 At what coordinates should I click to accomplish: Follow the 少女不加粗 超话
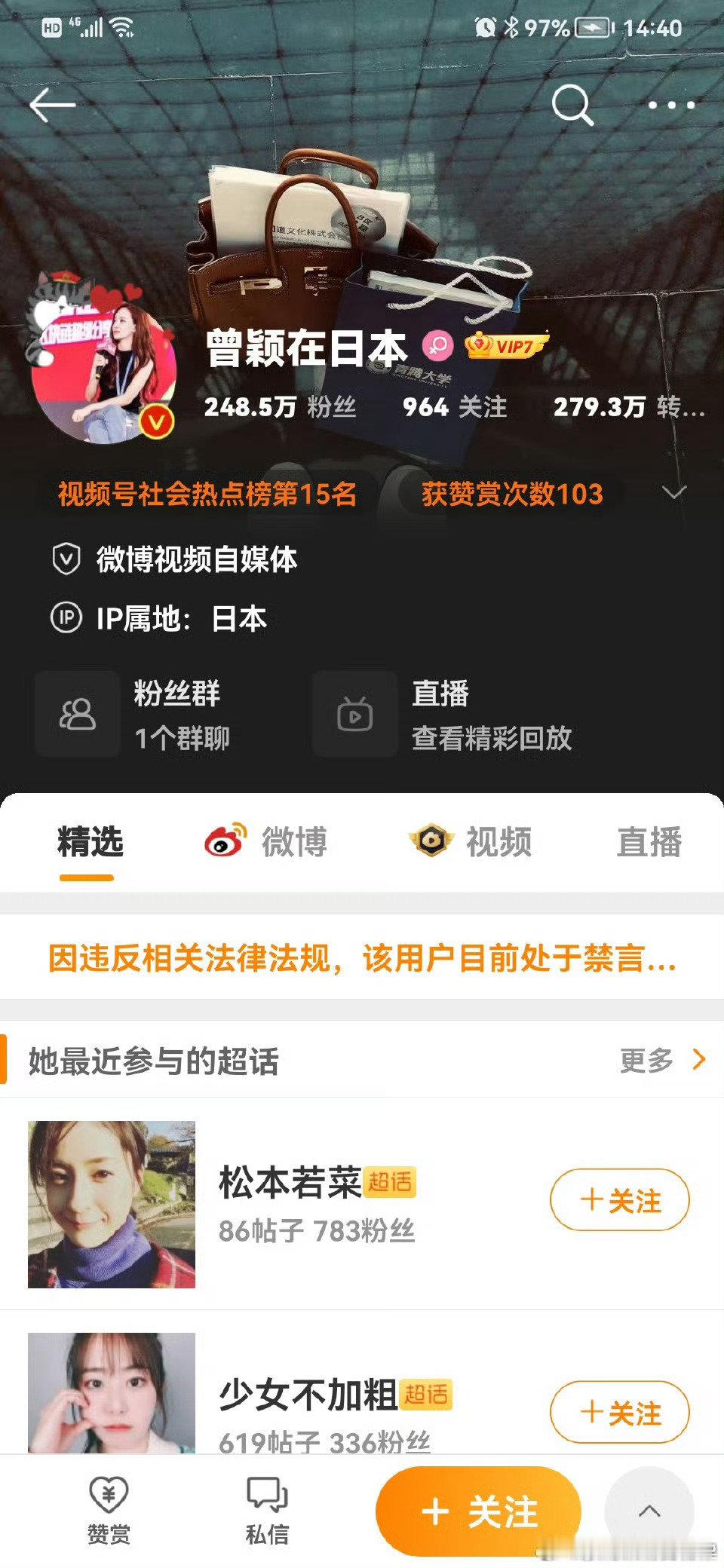click(619, 1412)
